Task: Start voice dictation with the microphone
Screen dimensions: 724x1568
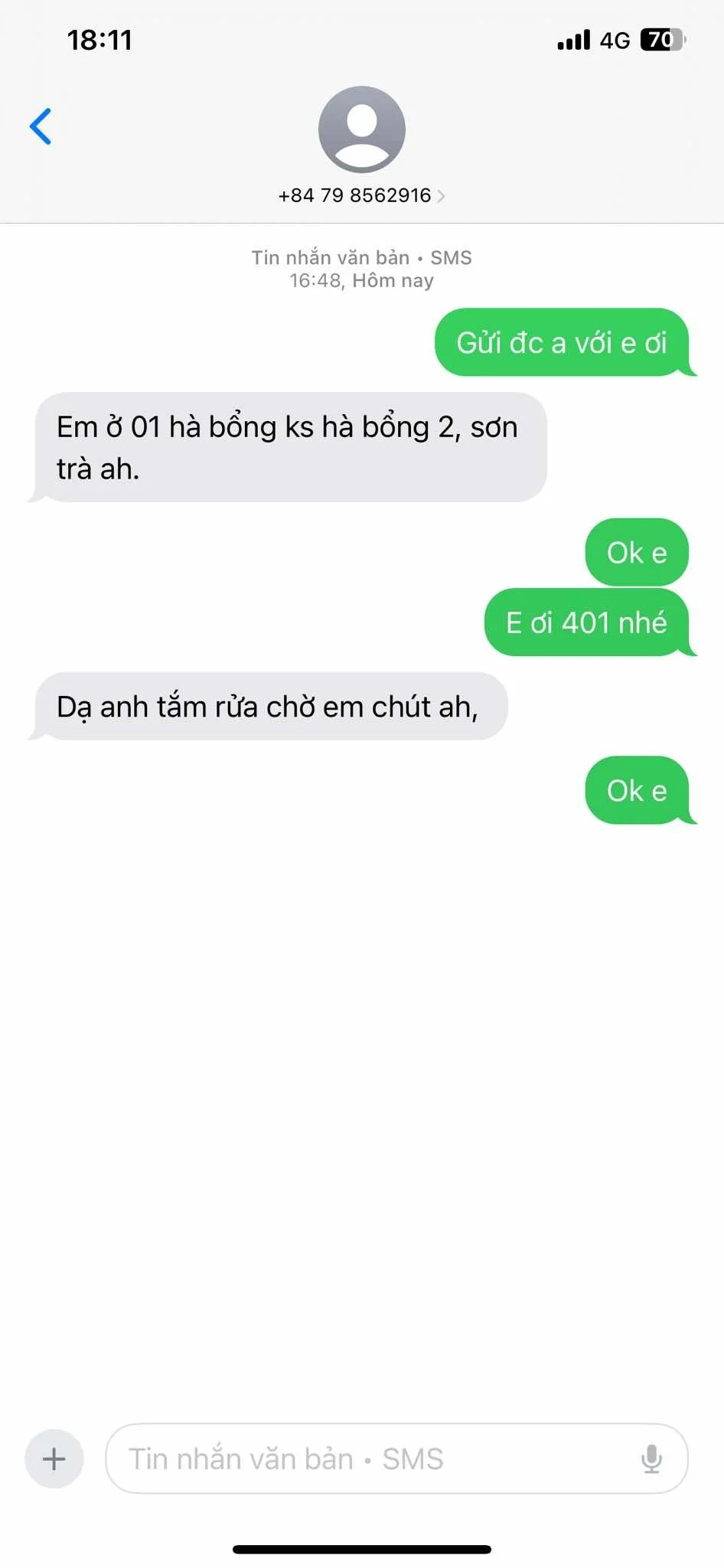Action: 651,1459
